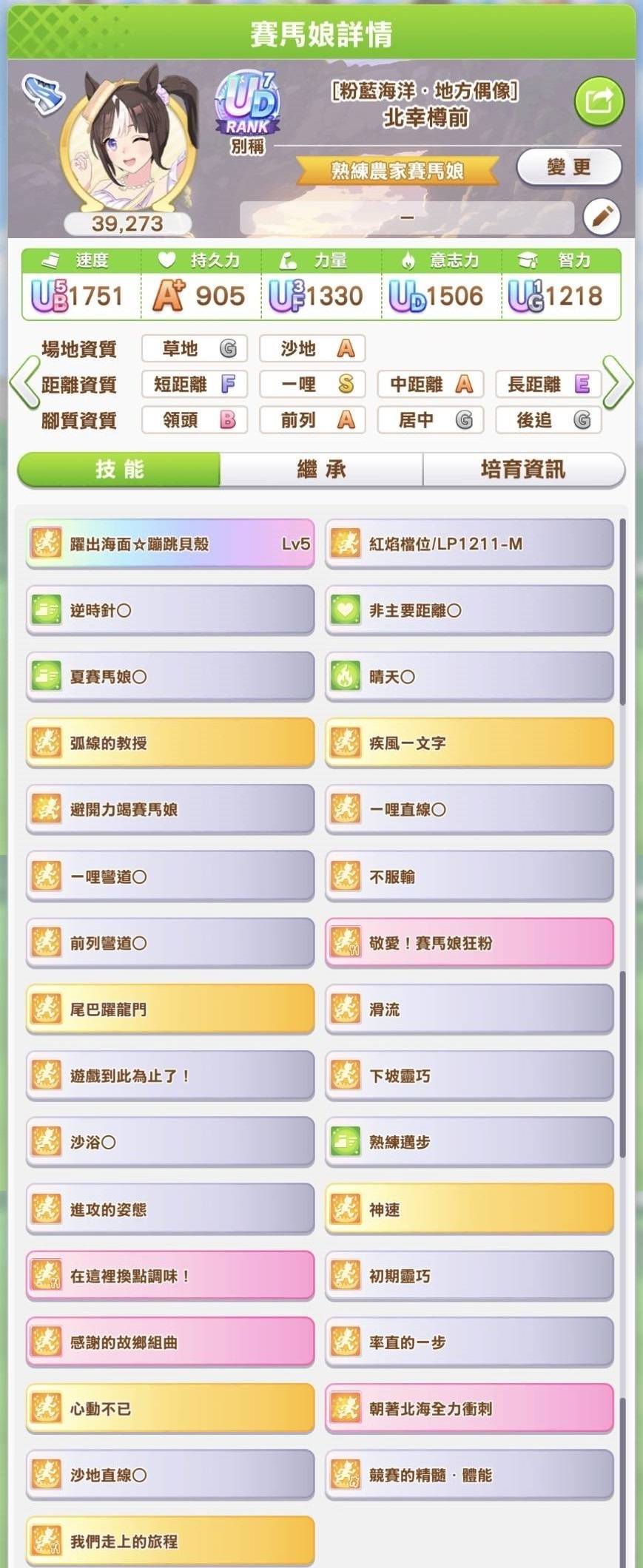Tap the green share icon

[599, 101]
